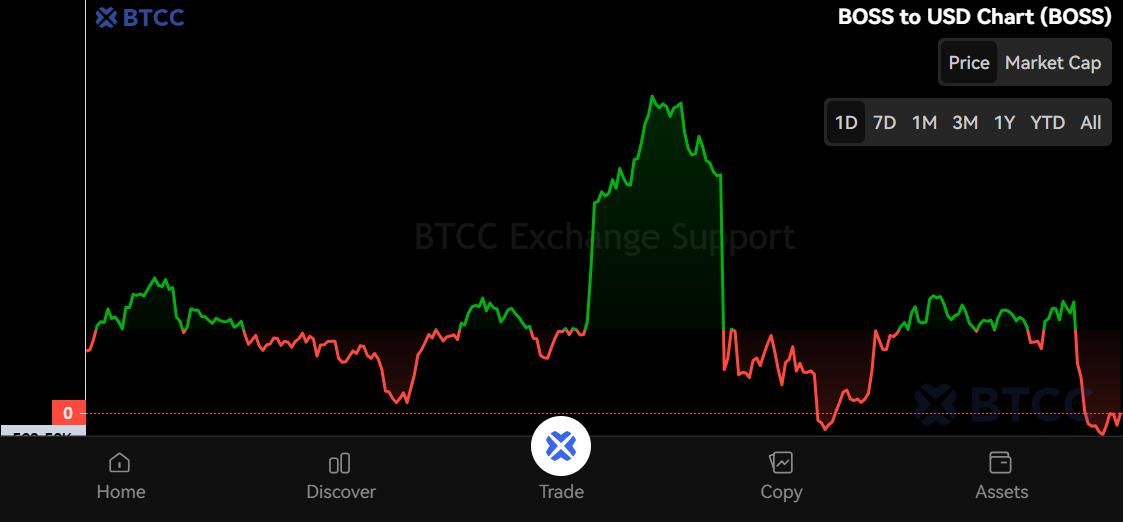Go to the Home tab

[x=120, y=475]
